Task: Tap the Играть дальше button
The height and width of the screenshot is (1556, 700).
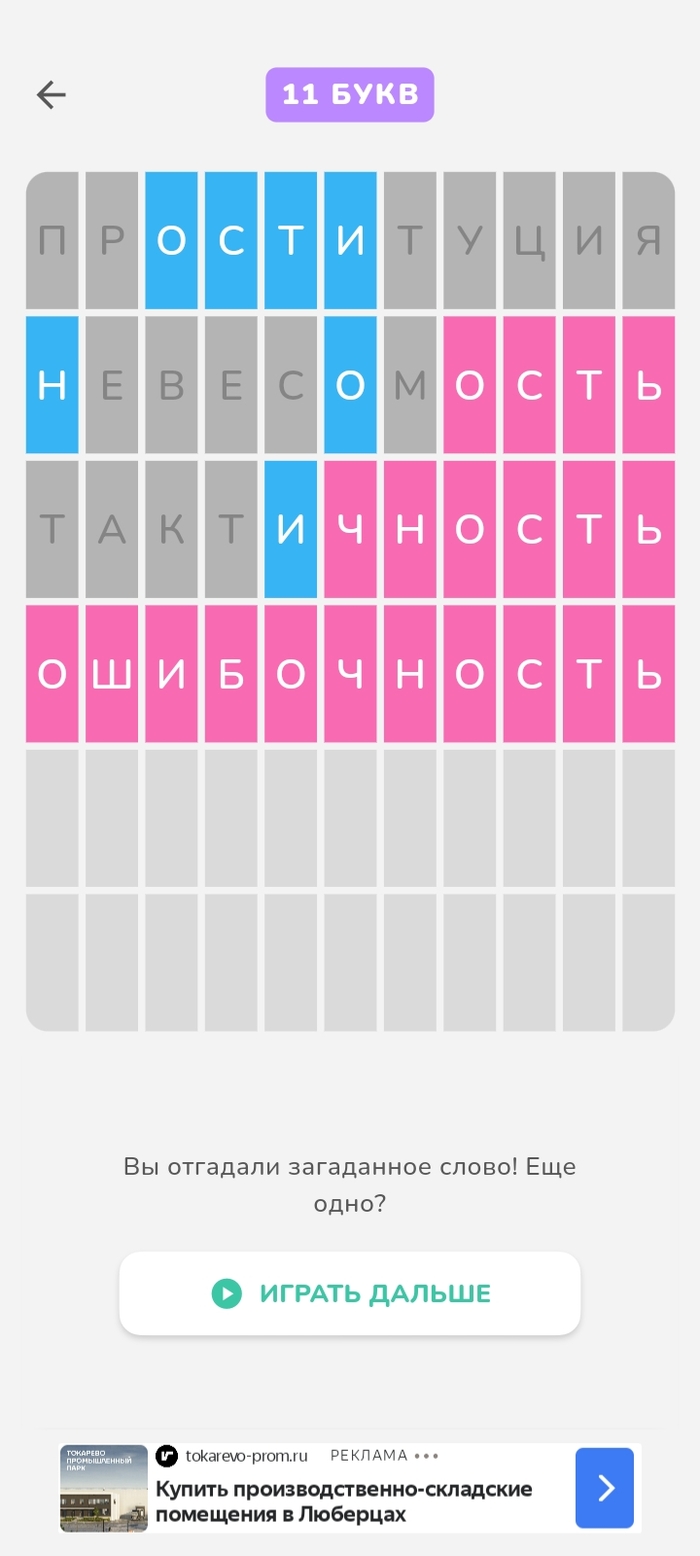Action: click(x=350, y=1293)
